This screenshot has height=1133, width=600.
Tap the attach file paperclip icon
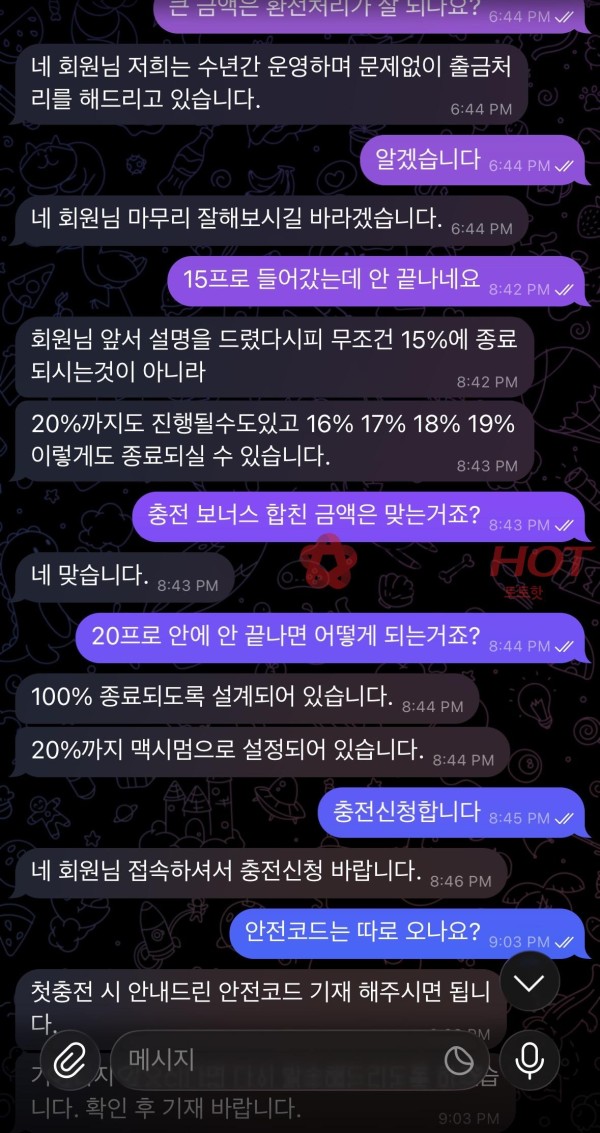(69, 1061)
